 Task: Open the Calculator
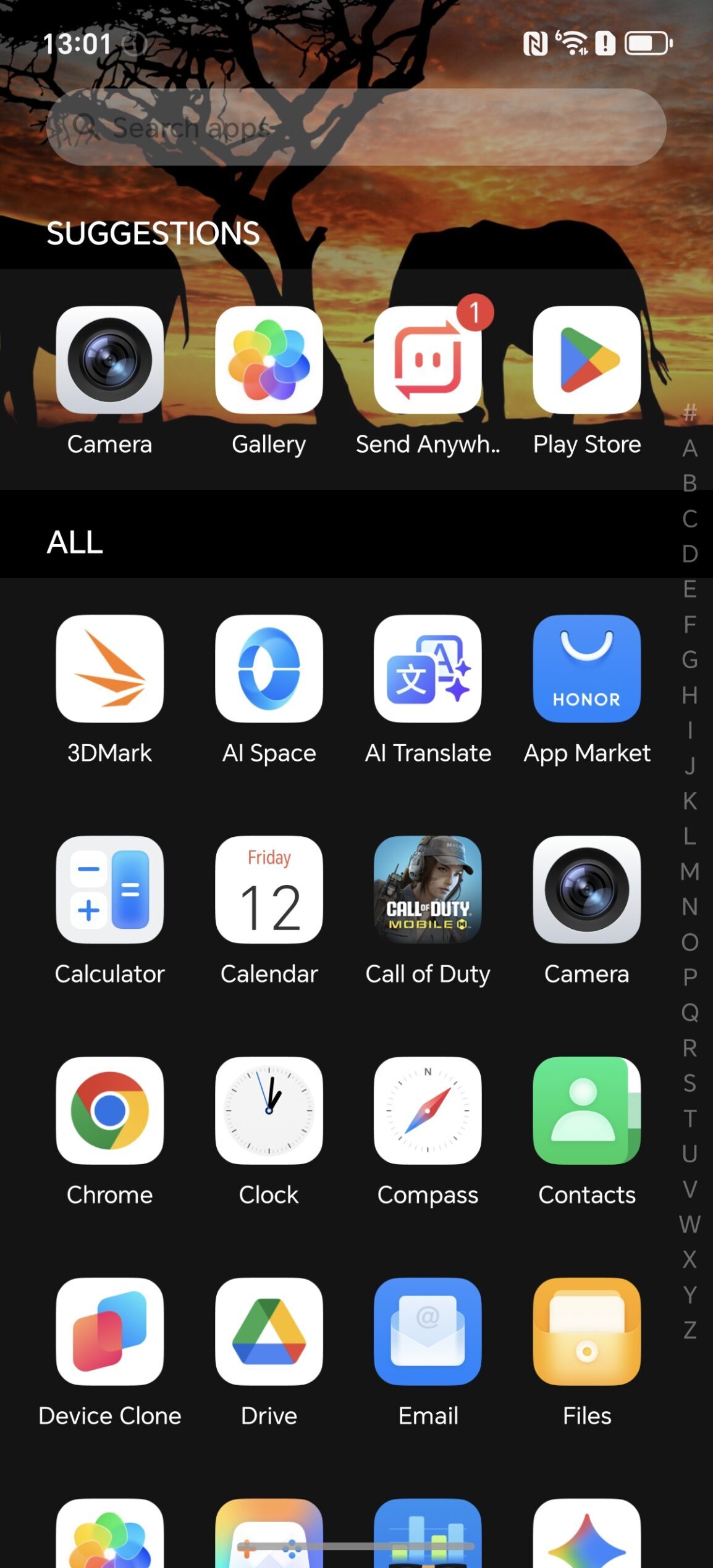(110, 890)
